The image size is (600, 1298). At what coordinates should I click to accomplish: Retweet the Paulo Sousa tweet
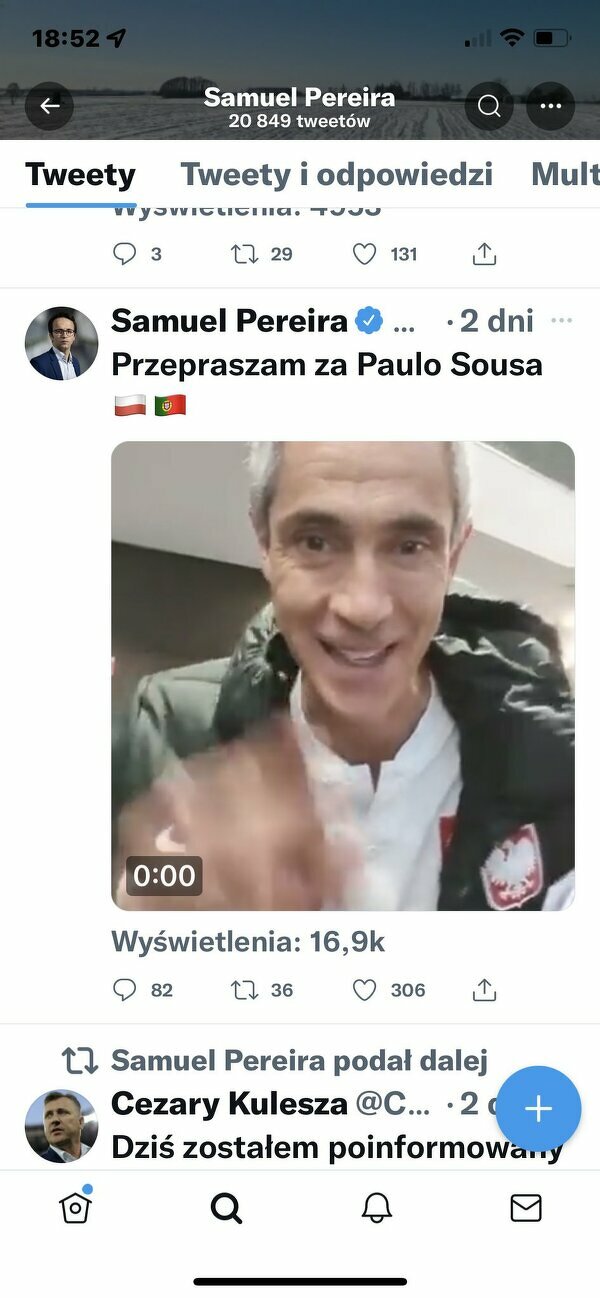point(244,990)
